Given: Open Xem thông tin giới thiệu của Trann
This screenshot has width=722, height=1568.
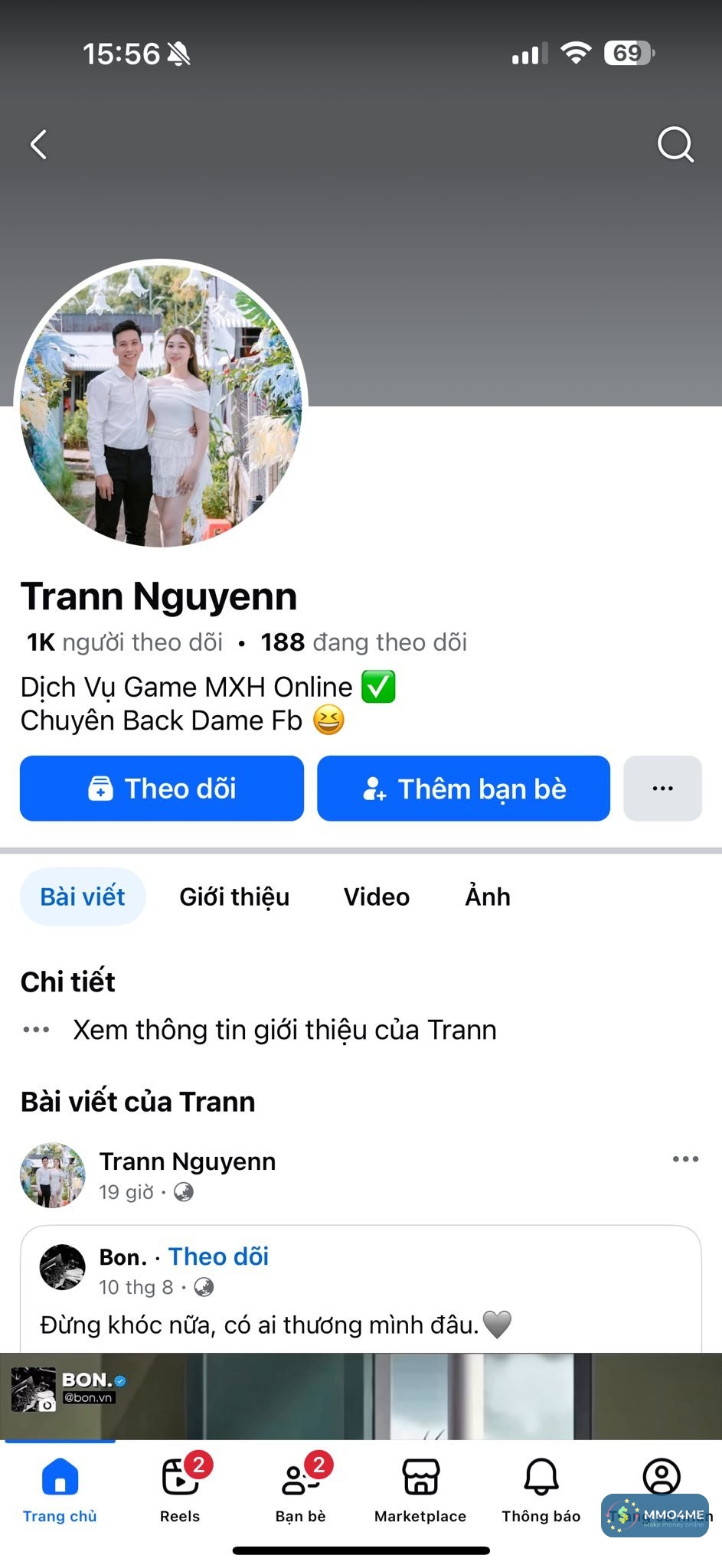Looking at the screenshot, I should coord(284,1030).
